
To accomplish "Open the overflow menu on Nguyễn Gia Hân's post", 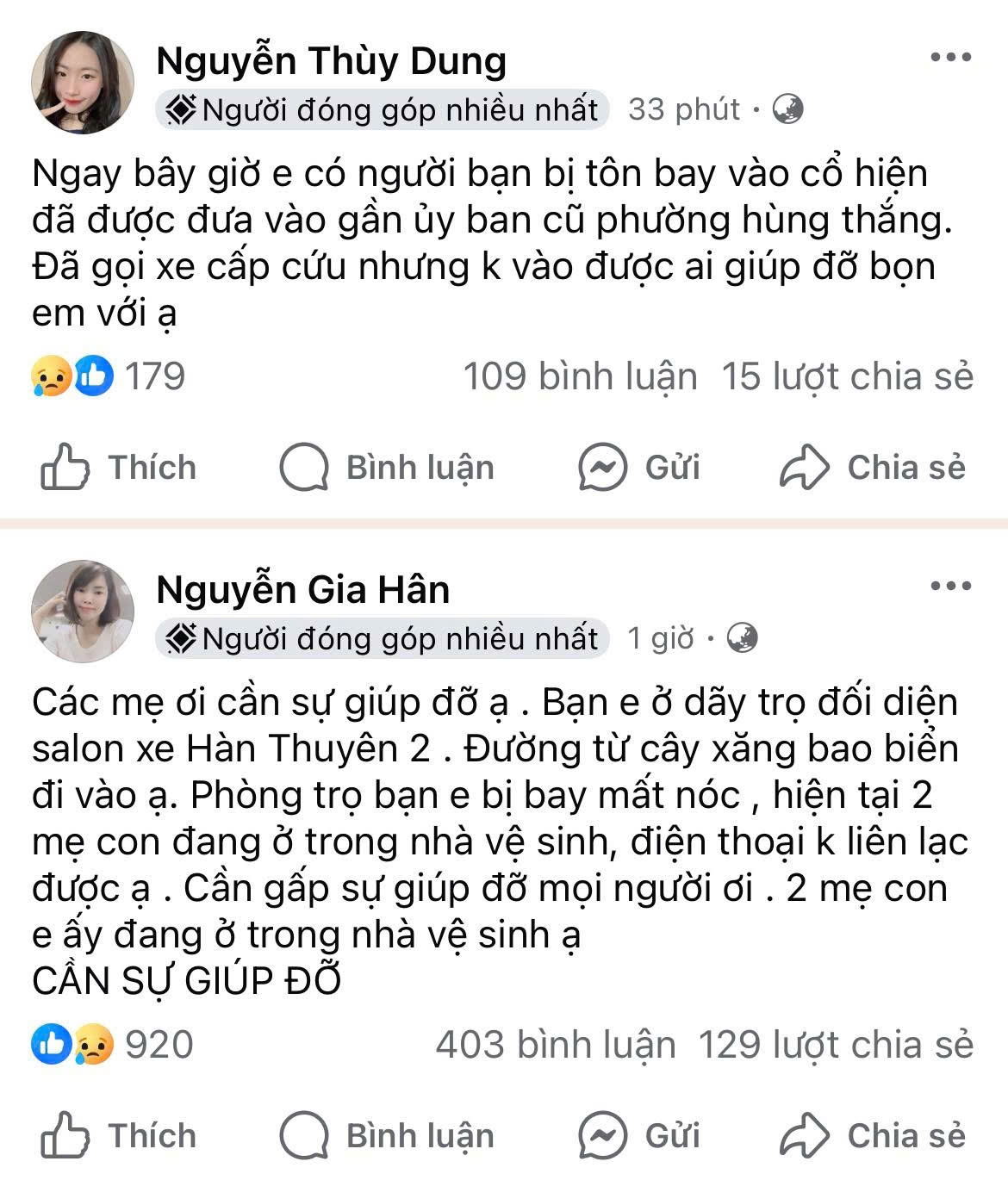I will point(950,587).
